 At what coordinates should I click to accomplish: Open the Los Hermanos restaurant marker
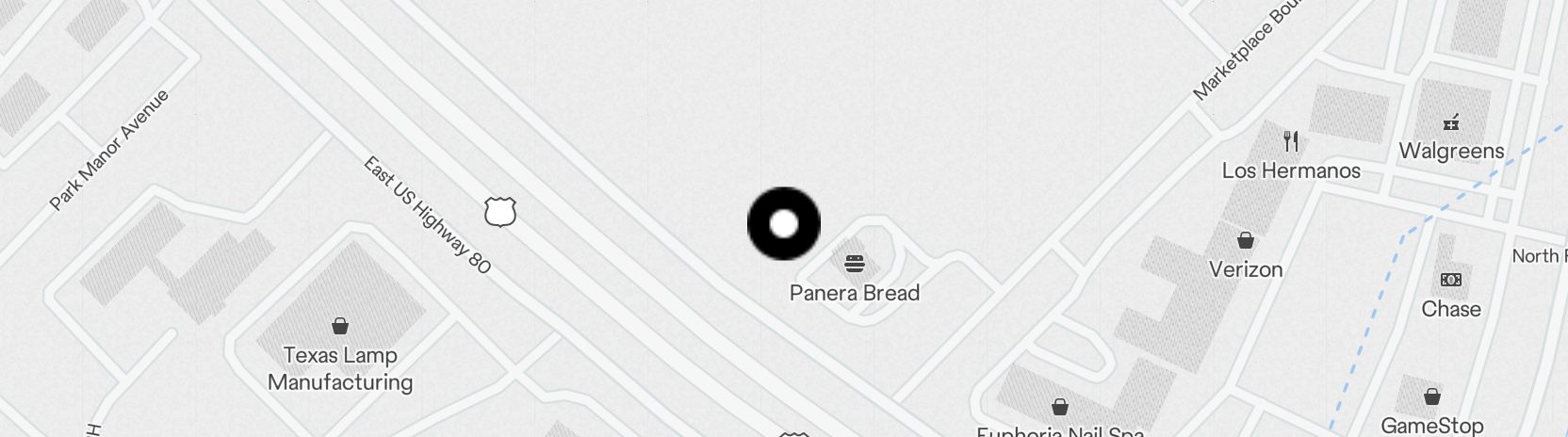1291,142
